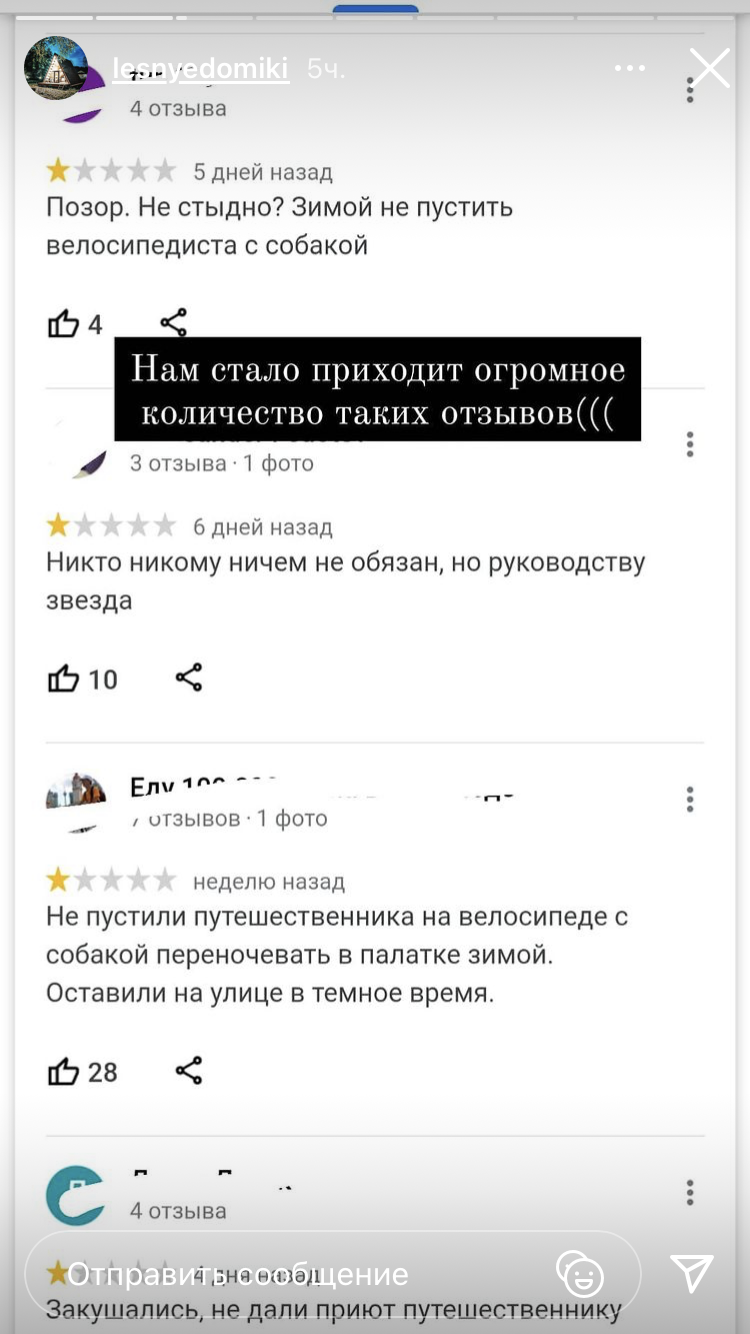This screenshot has width=750, height=1334.
Task: Open lesnyedomiki profile picture
Action: coord(56,68)
